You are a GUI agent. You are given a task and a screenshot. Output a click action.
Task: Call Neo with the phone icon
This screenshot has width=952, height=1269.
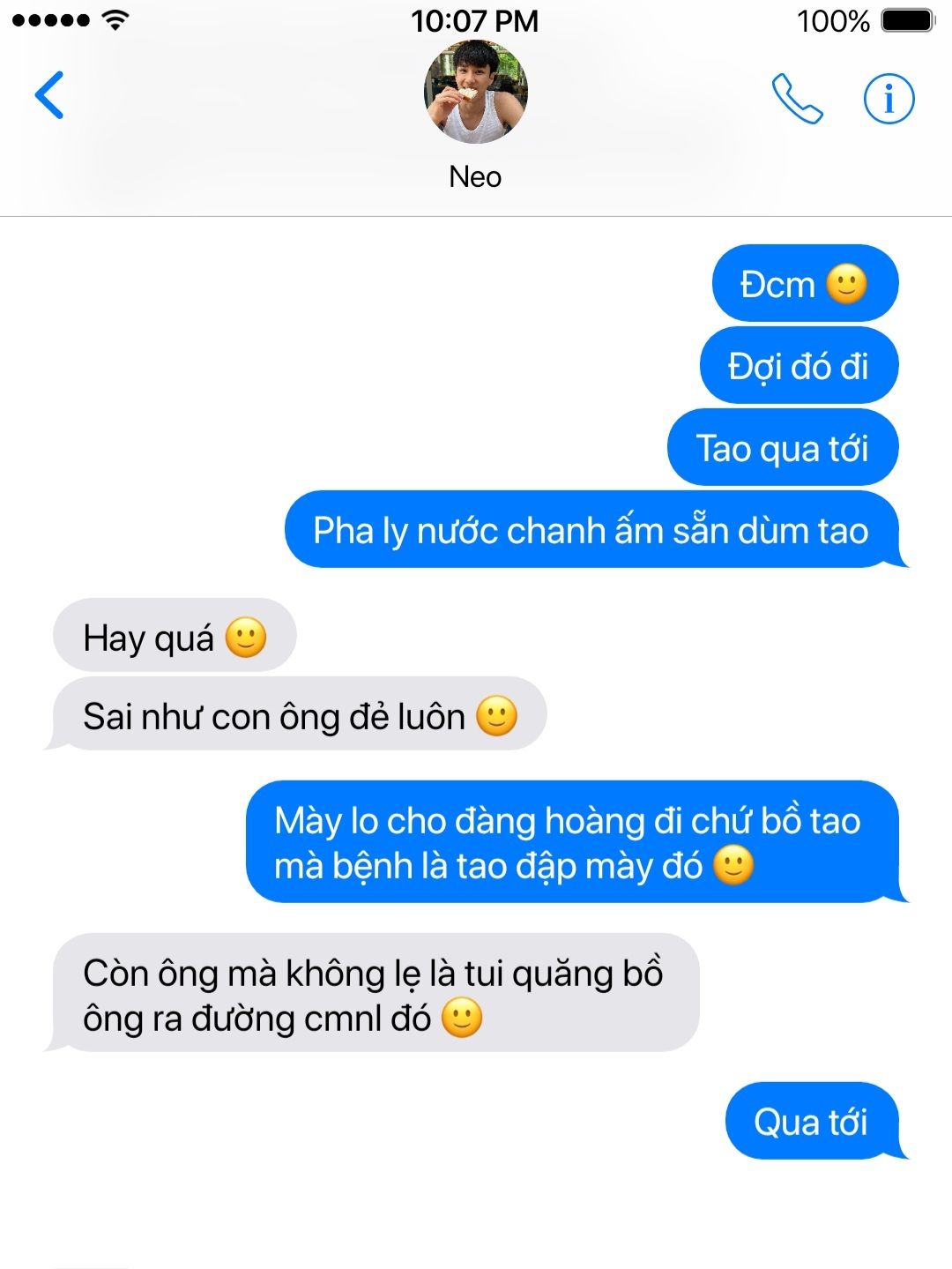click(796, 98)
